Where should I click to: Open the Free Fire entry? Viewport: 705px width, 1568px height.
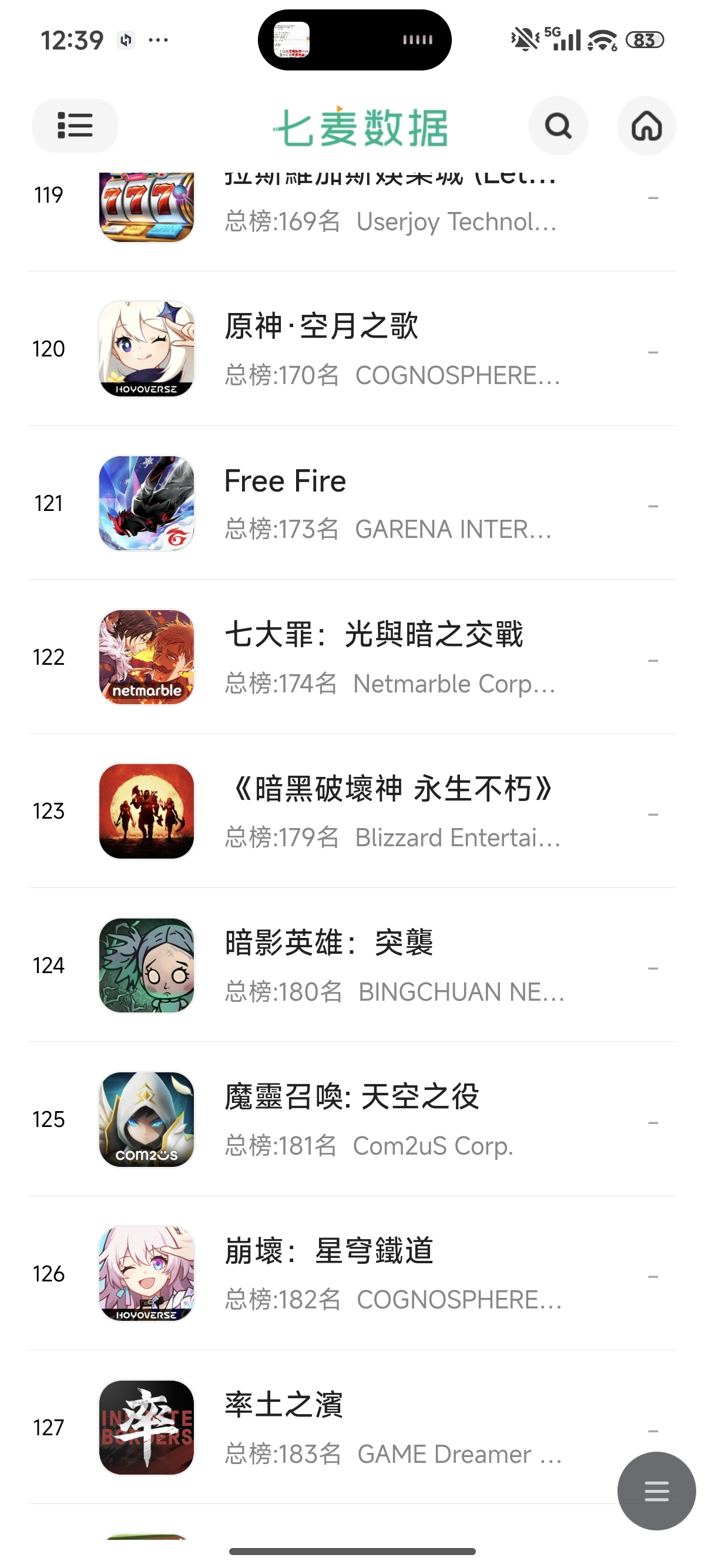[352, 503]
